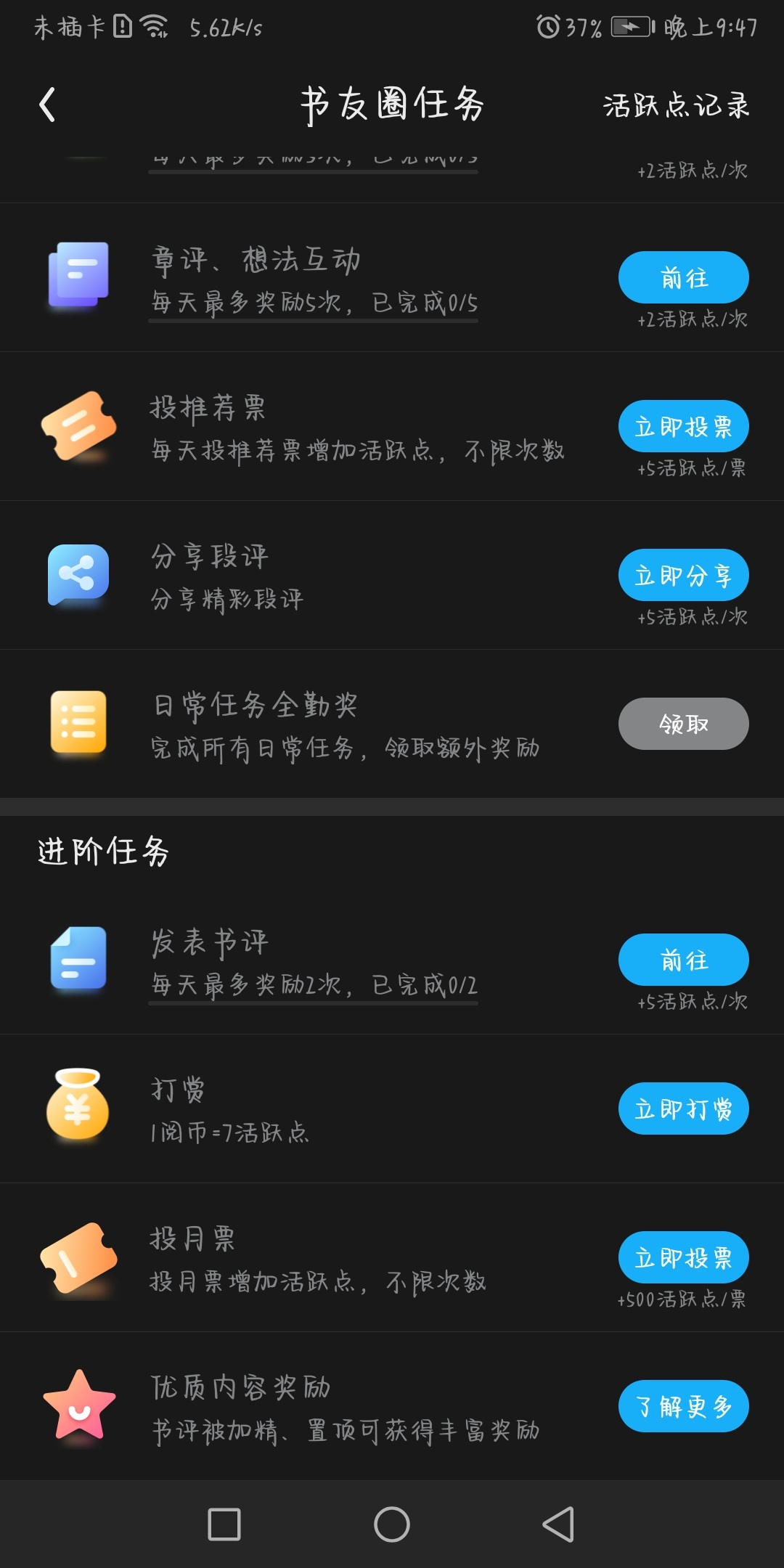Tap 领取 for 日常任务全勤奖

[x=683, y=724]
